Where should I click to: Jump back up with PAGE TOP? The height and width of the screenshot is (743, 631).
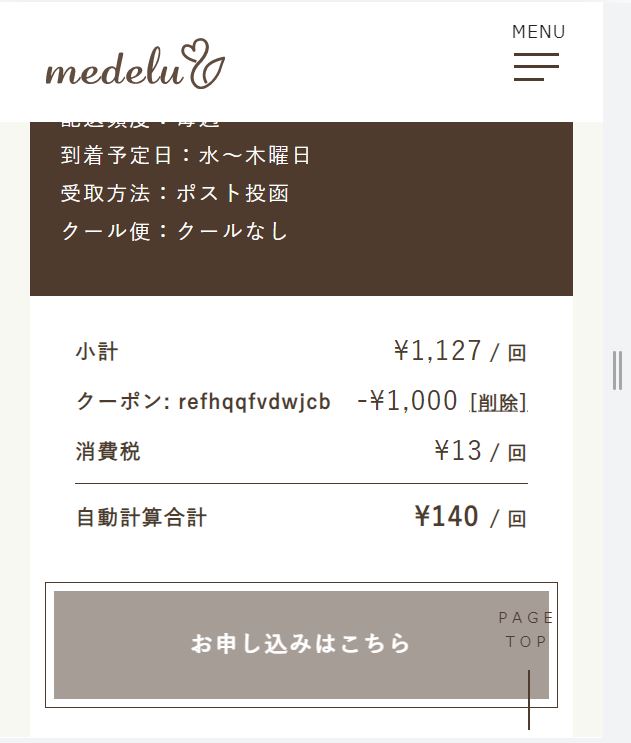pos(527,631)
